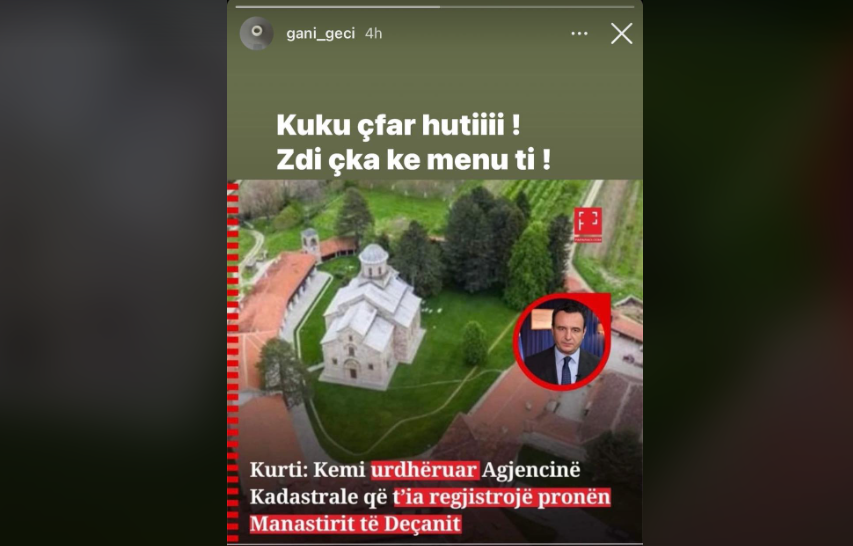Open gani_geci's profile picture
The width and height of the screenshot is (853, 546).
(x=257, y=33)
